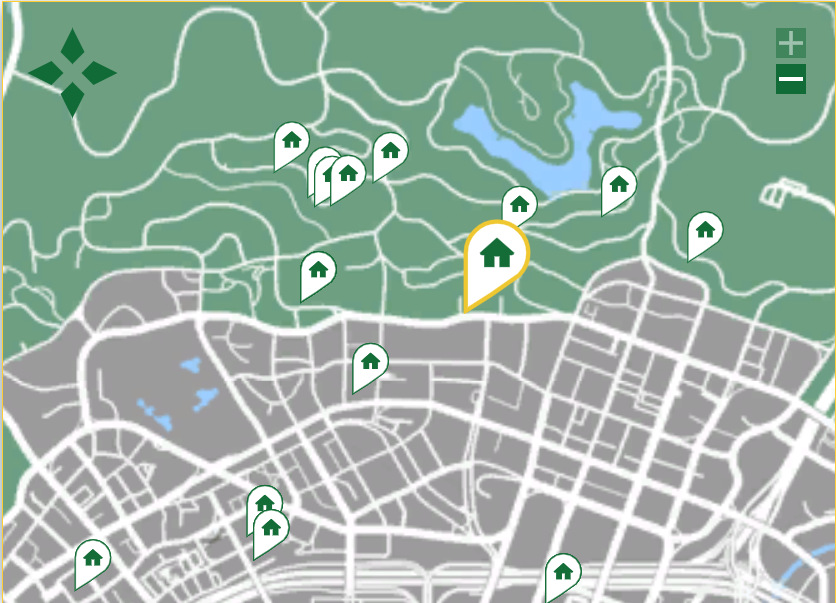The height and width of the screenshot is (603, 836).
Task: Move the map east with the right arrow
Action: (x=100, y=72)
